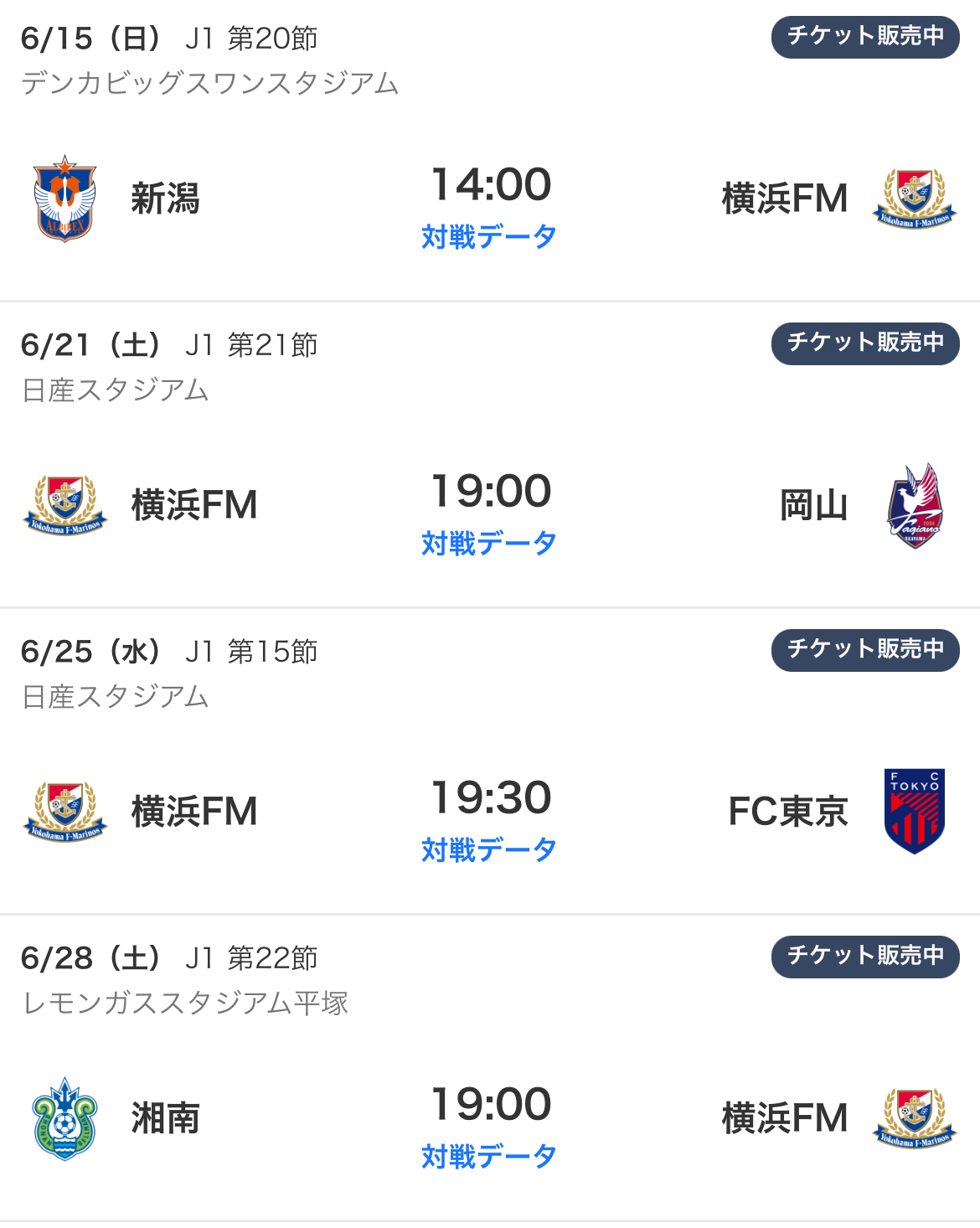This screenshot has height=1228, width=980.
Task: Open ticket sales for the 6/15 Niigata match
Action: pyautogui.click(x=864, y=37)
